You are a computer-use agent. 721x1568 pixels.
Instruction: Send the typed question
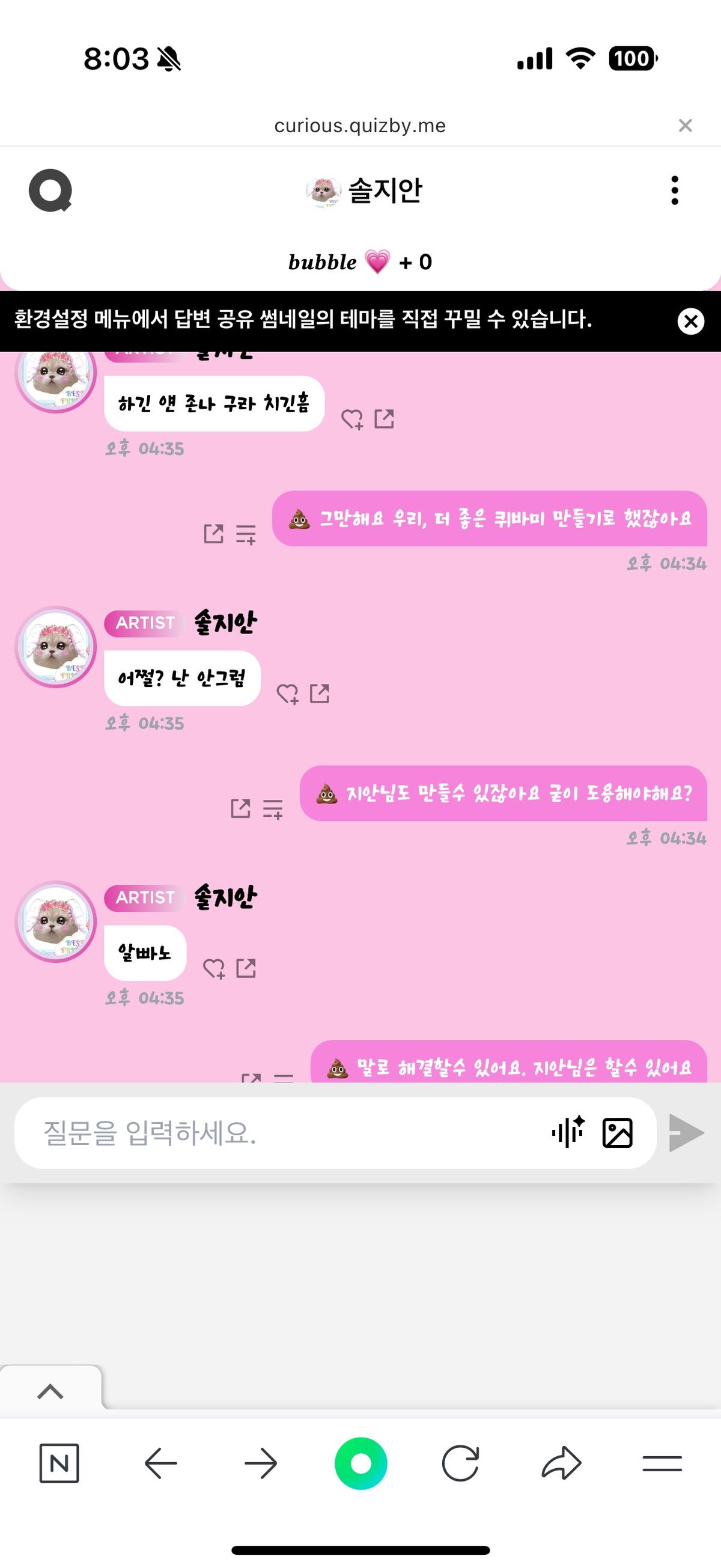click(x=686, y=1133)
